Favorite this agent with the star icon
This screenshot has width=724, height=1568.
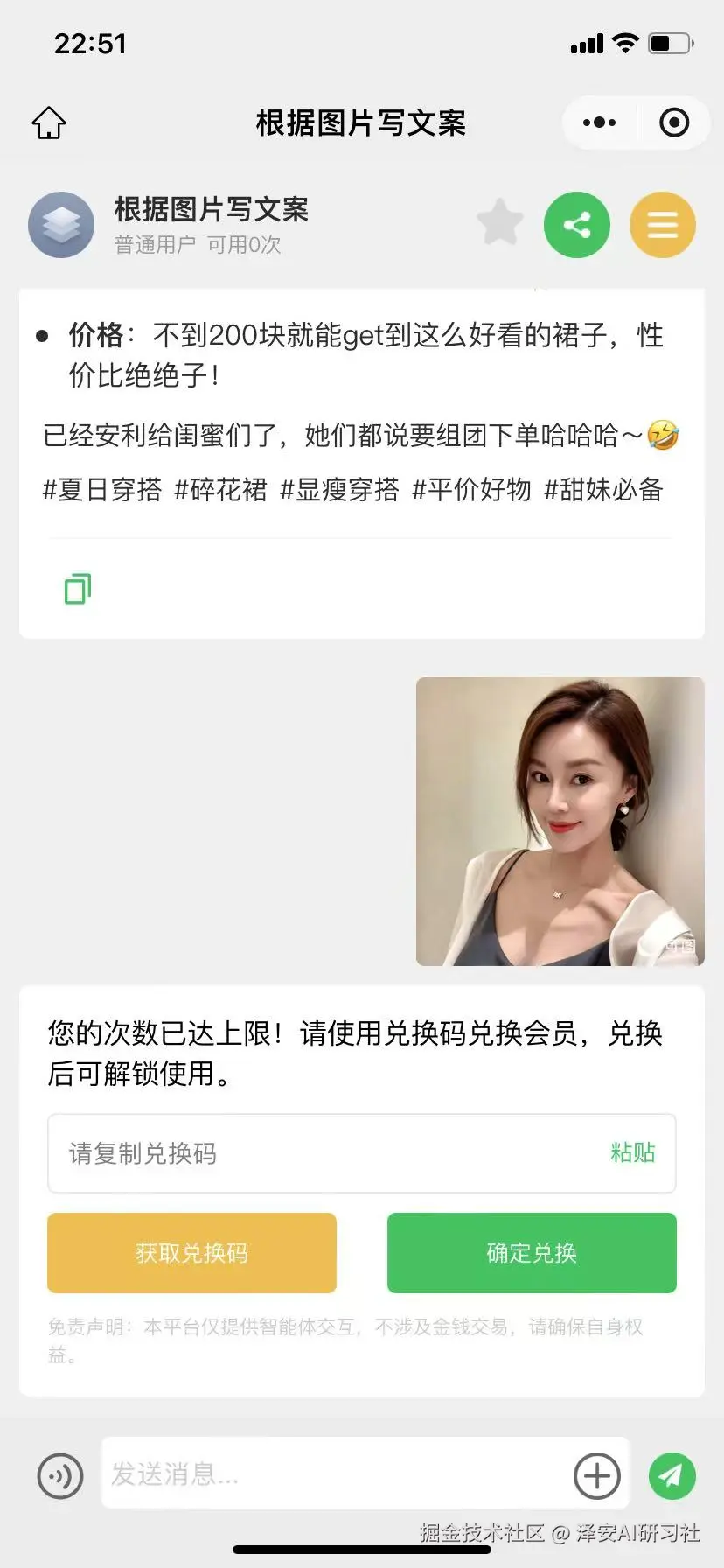click(x=500, y=223)
